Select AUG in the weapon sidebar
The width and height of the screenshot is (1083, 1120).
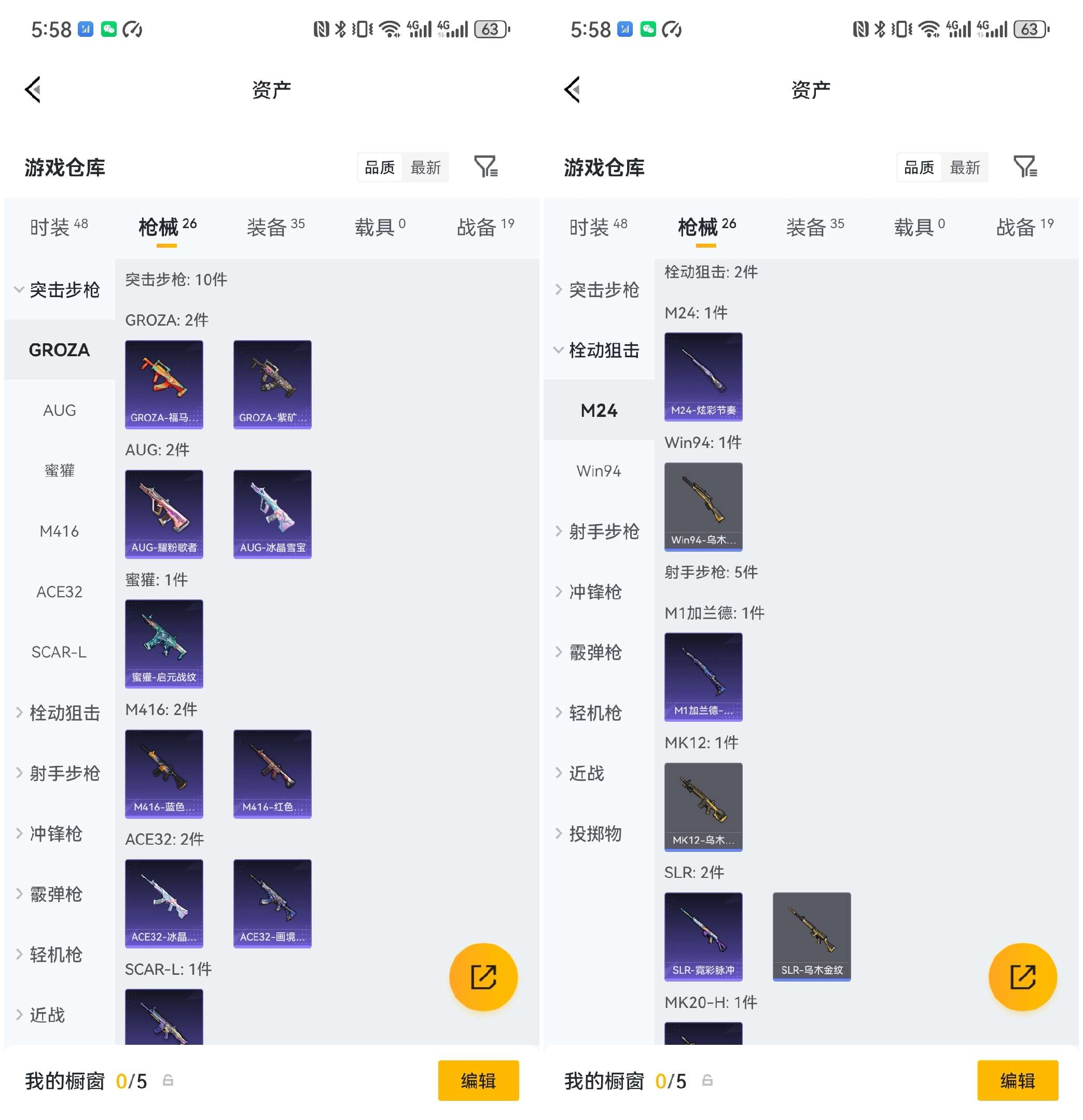(x=60, y=410)
